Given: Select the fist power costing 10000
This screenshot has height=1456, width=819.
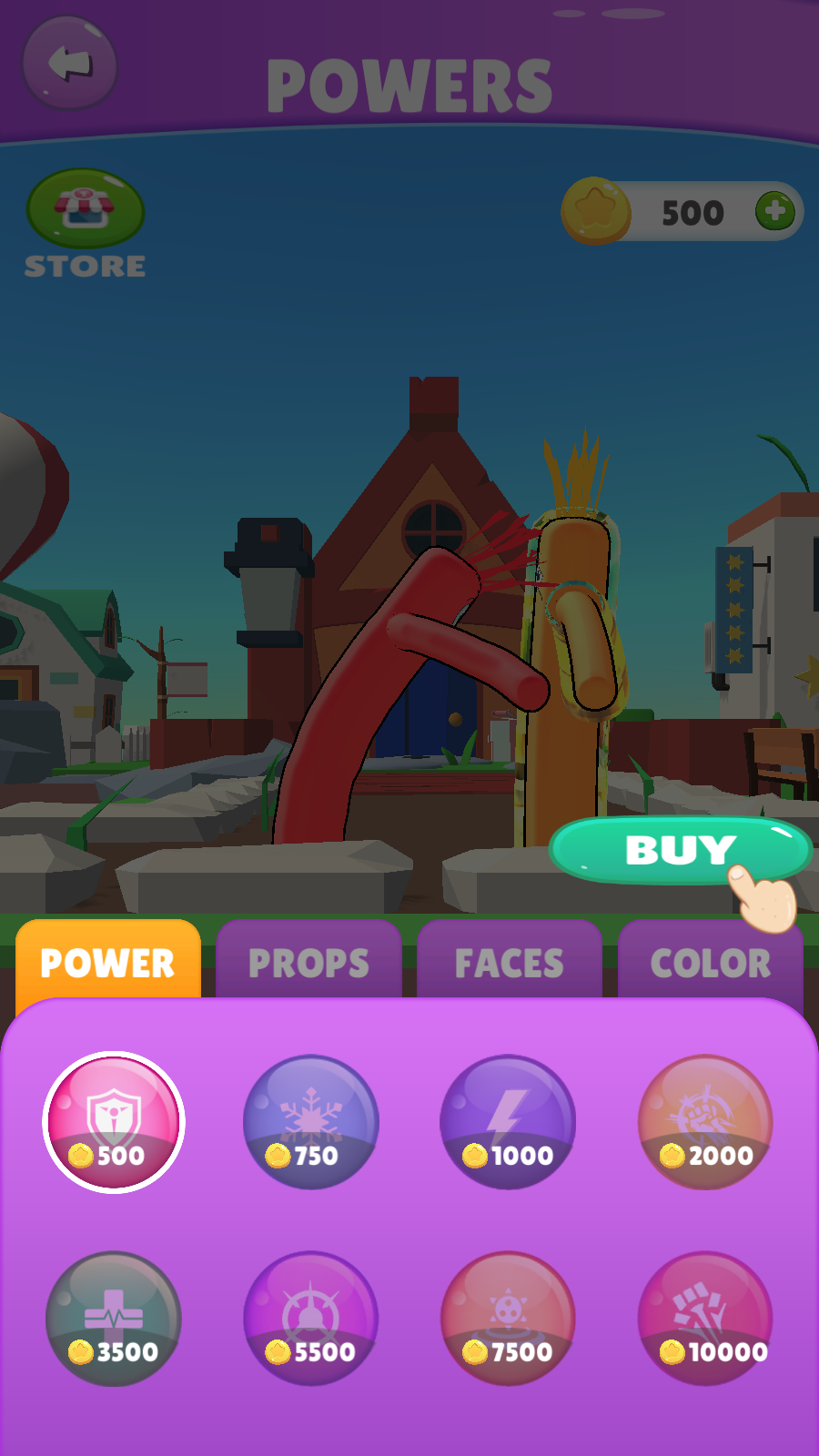Looking at the screenshot, I should point(705,1319).
